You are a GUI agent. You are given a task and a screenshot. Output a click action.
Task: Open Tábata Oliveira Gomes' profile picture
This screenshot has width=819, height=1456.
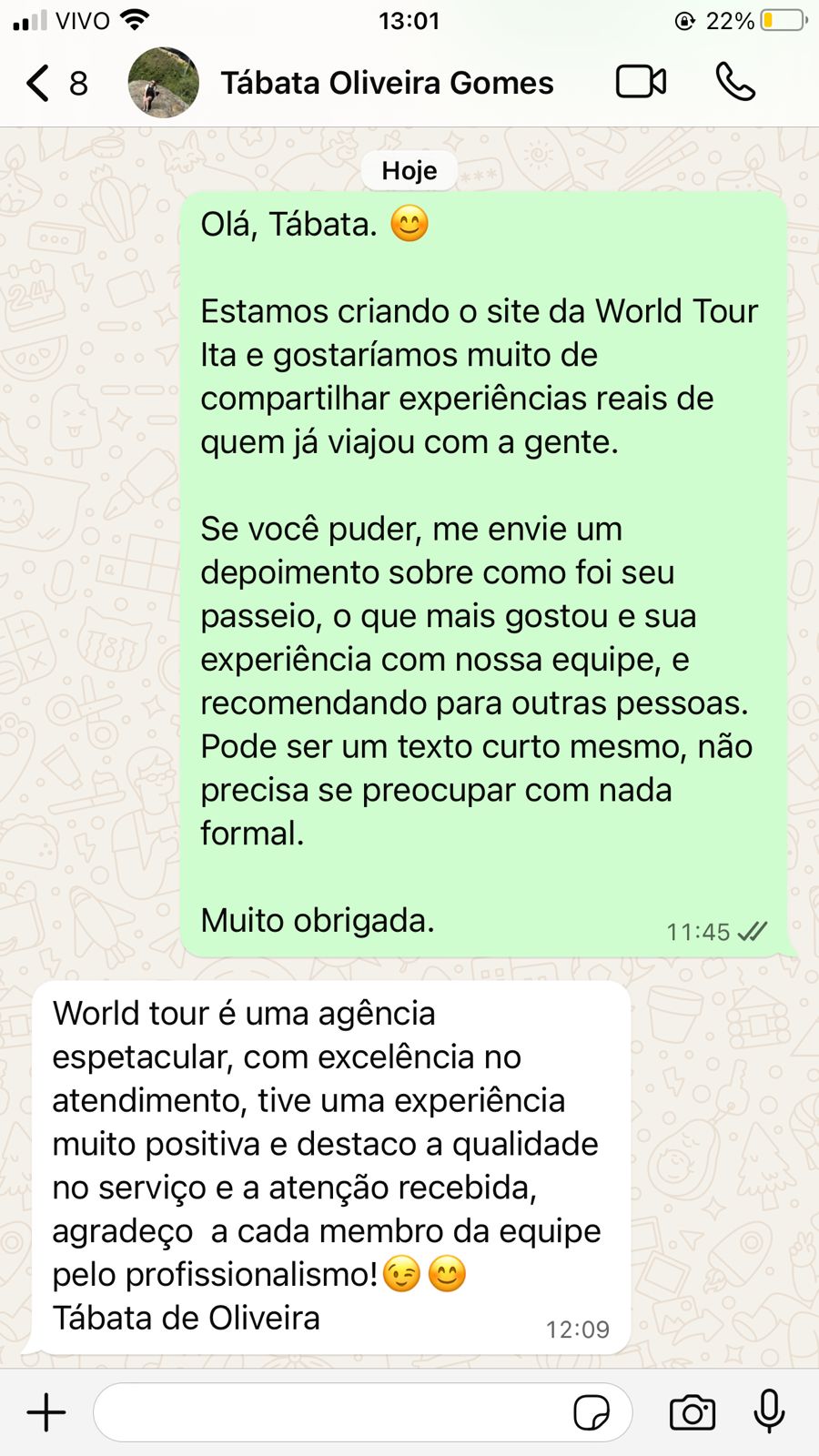[x=164, y=83]
